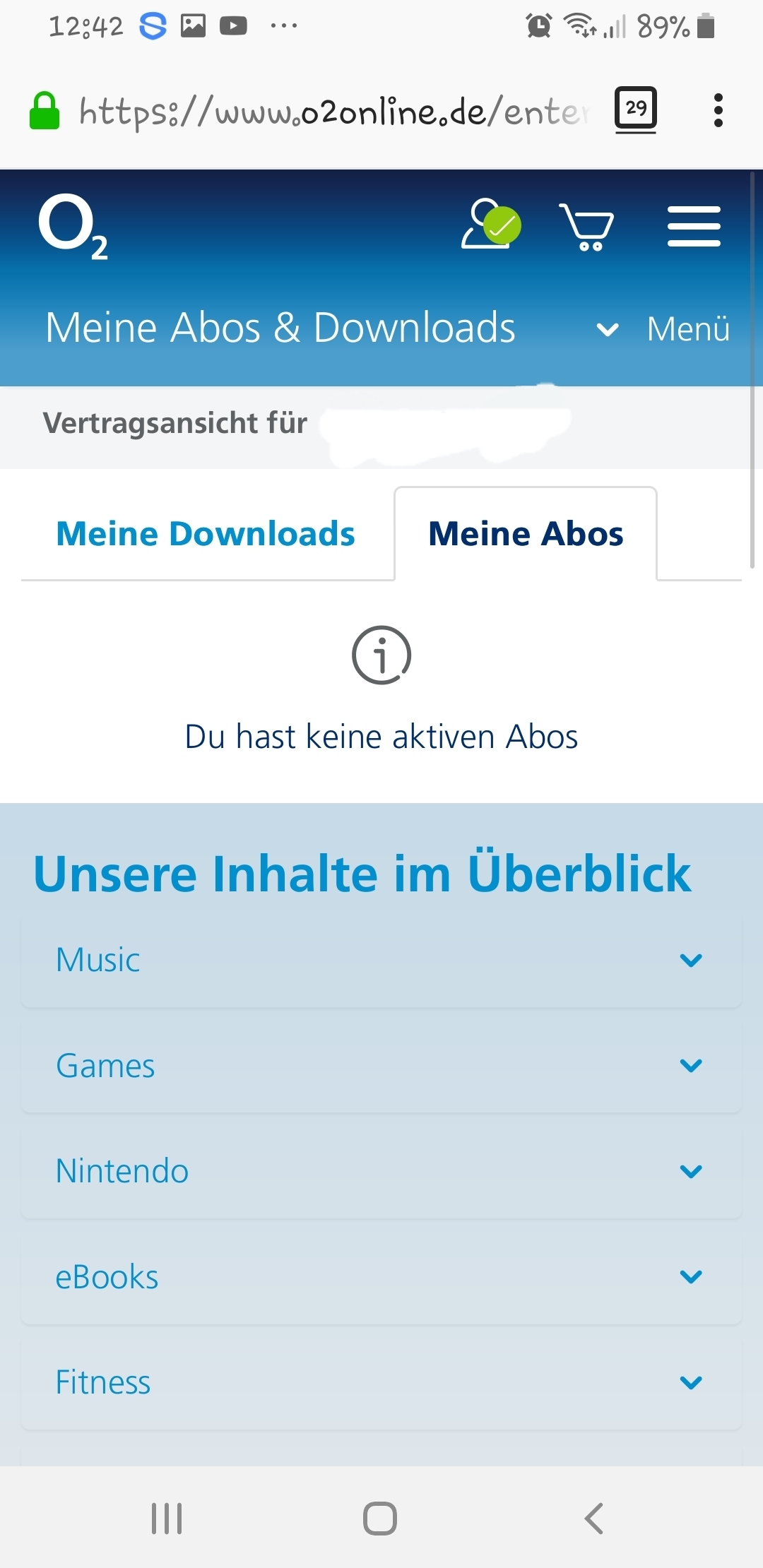Open the o2 home logo

pyautogui.click(x=73, y=227)
